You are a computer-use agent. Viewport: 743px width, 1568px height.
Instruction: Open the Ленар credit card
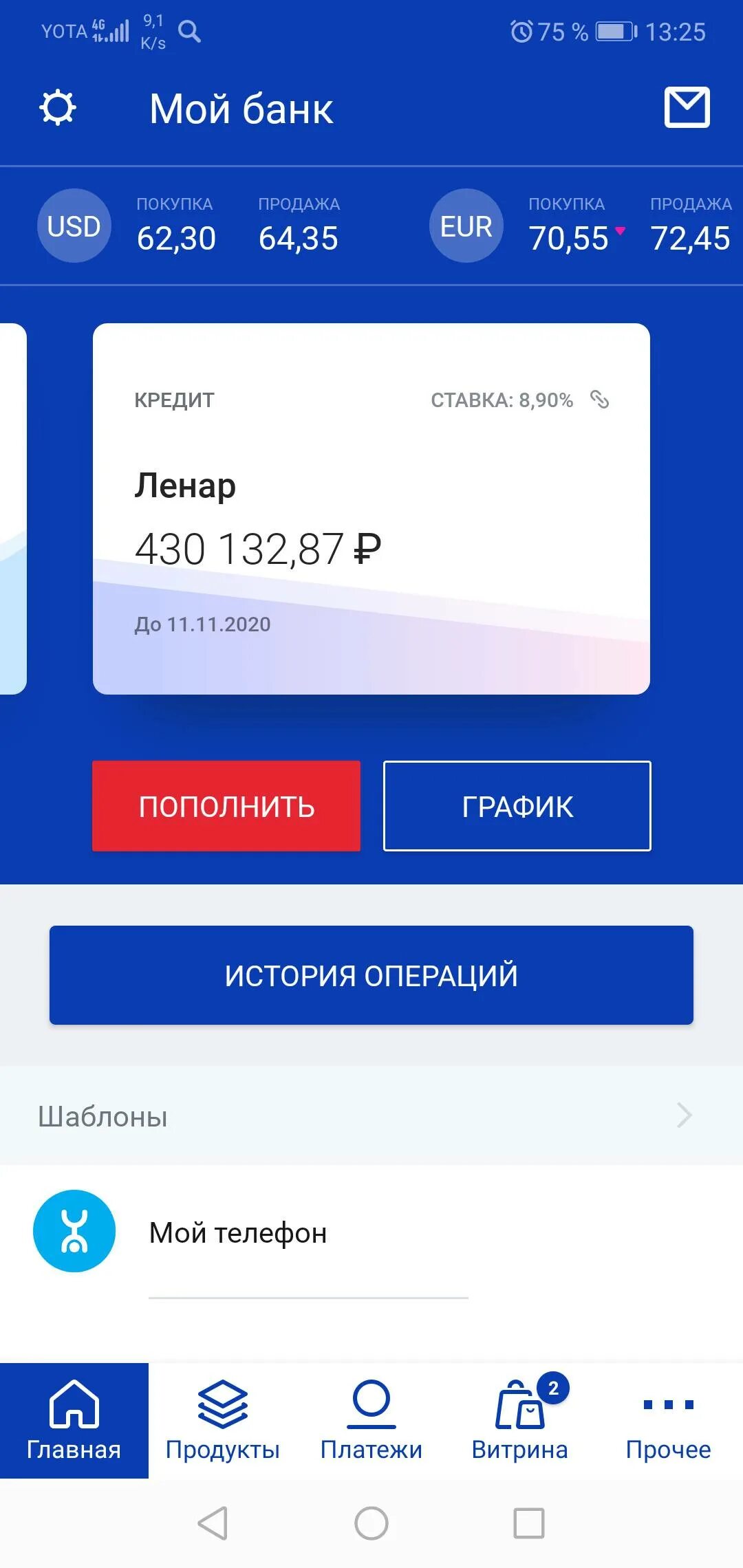click(x=371, y=509)
